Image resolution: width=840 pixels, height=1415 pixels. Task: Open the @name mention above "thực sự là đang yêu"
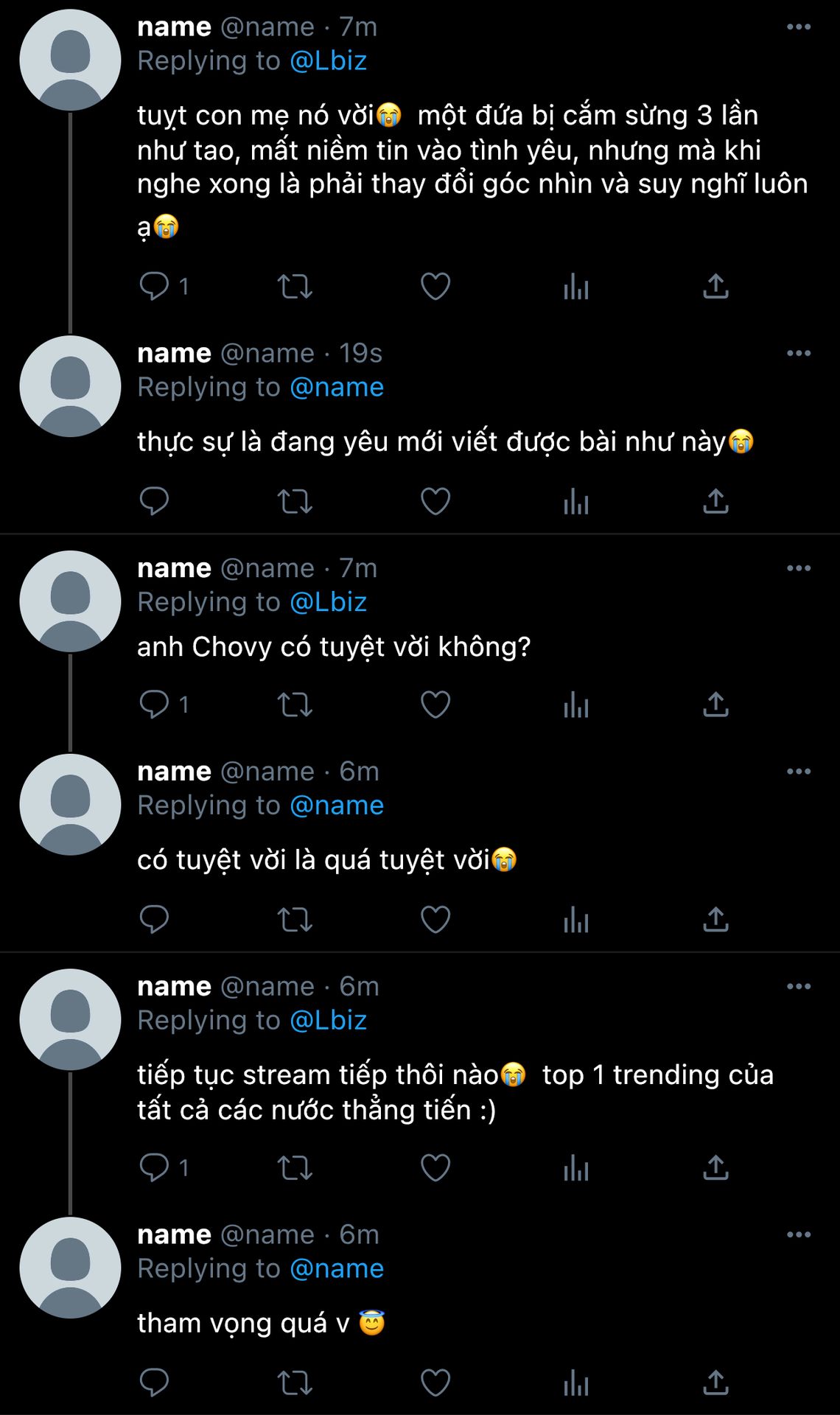[337, 387]
